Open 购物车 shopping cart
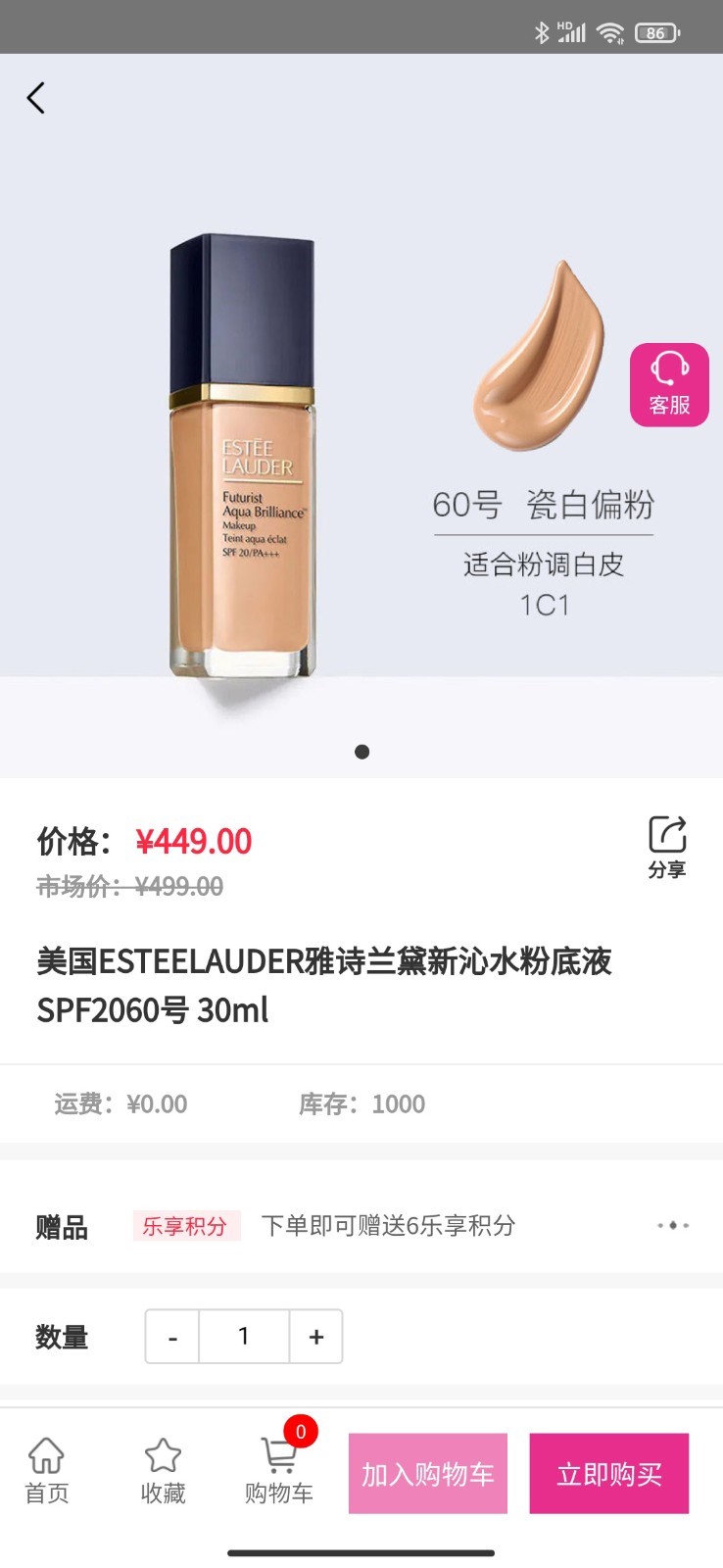This screenshot has height=1568, width=723. (279, 1470)
